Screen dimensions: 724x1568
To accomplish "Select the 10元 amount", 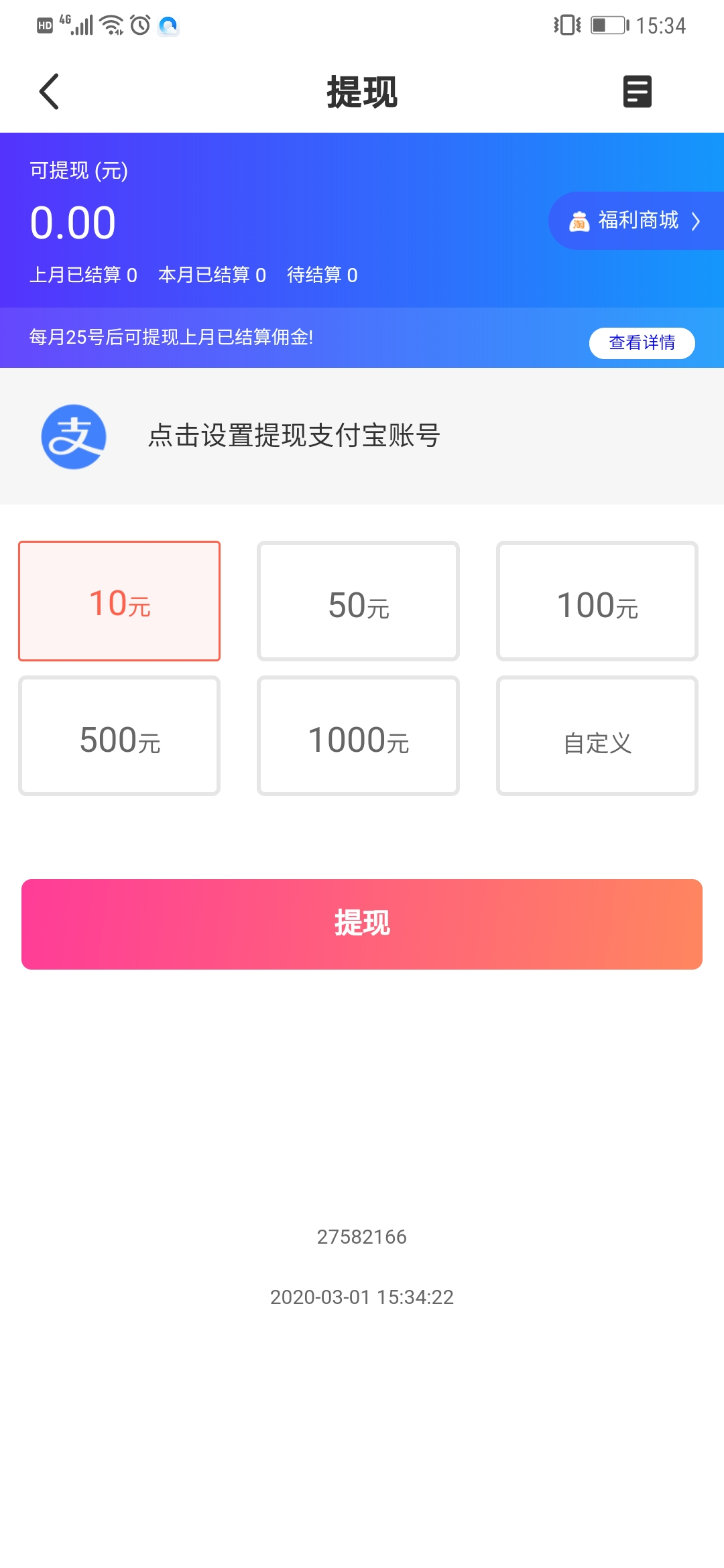I will pyautogui.click(x=119, y=601).
